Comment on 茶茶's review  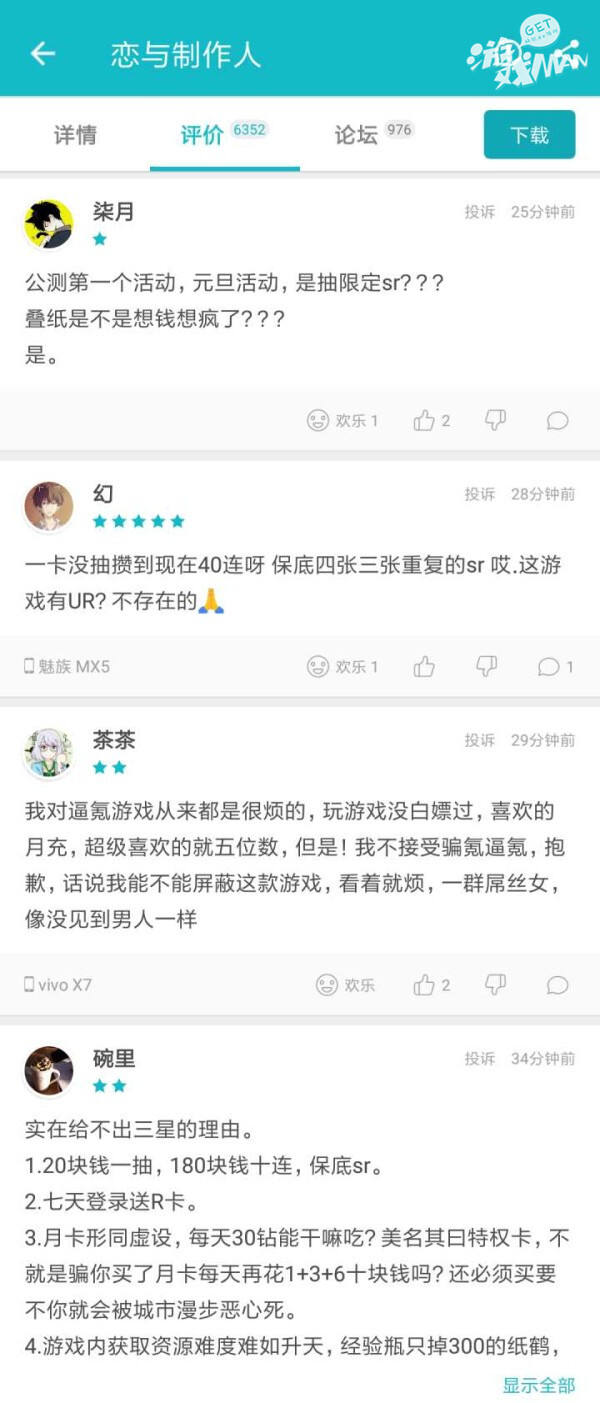click(x=557, y=985)
